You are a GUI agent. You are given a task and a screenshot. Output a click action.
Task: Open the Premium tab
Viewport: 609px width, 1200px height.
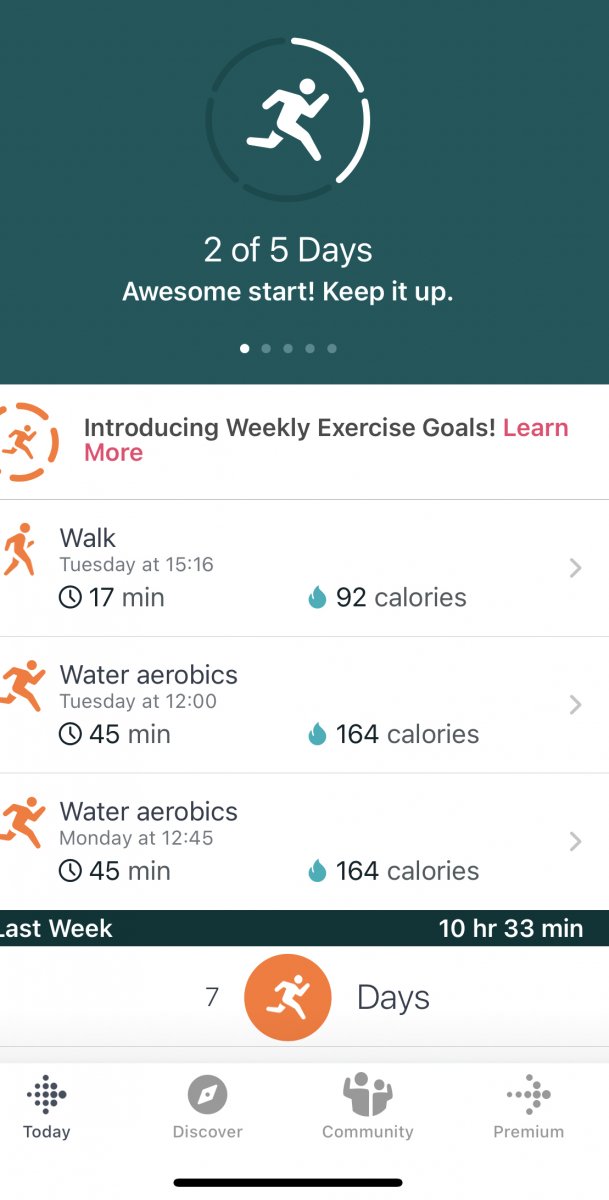[x=528, y=1108]
